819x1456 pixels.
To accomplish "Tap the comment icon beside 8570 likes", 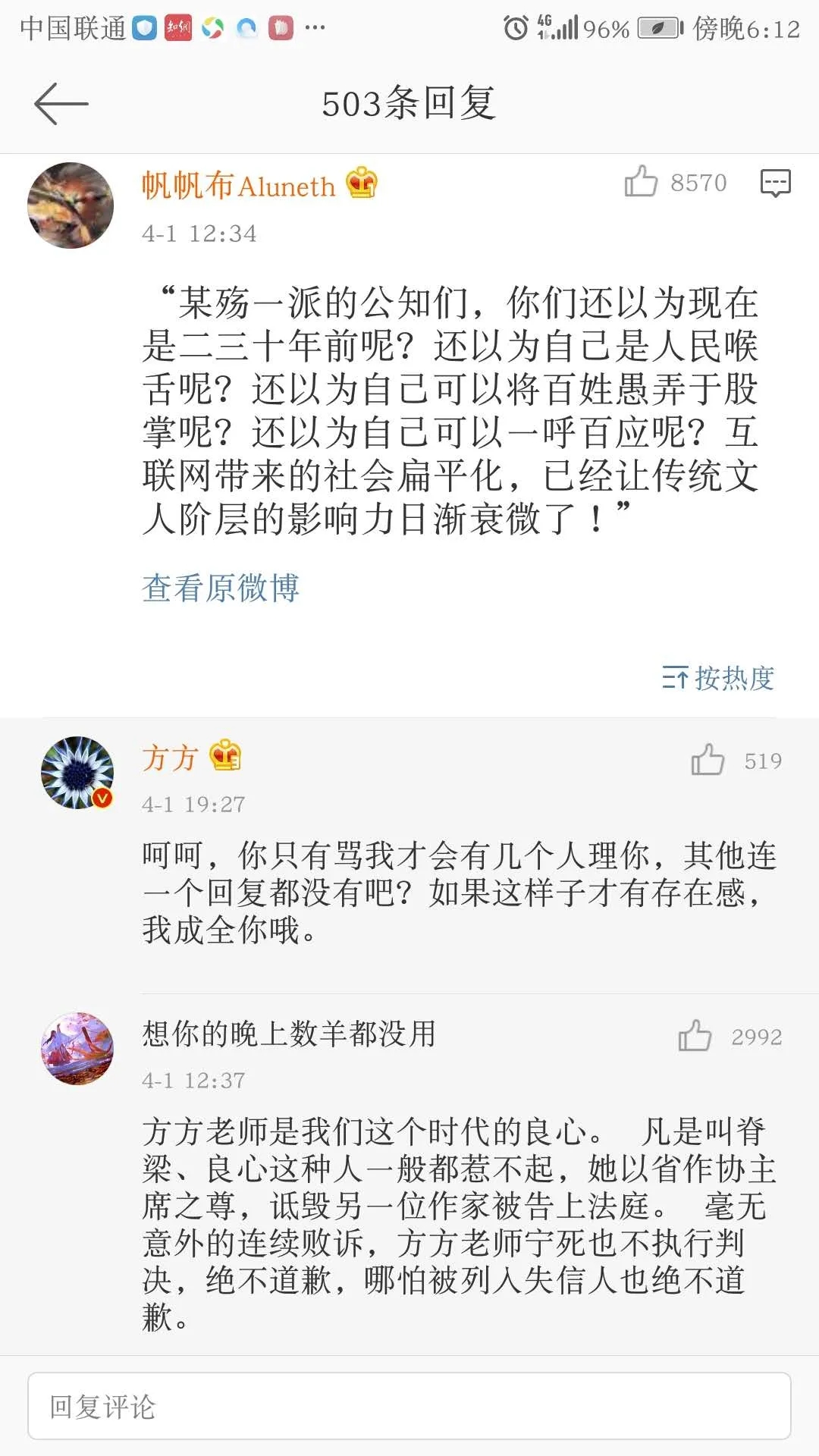I will [x=775, y=183].
